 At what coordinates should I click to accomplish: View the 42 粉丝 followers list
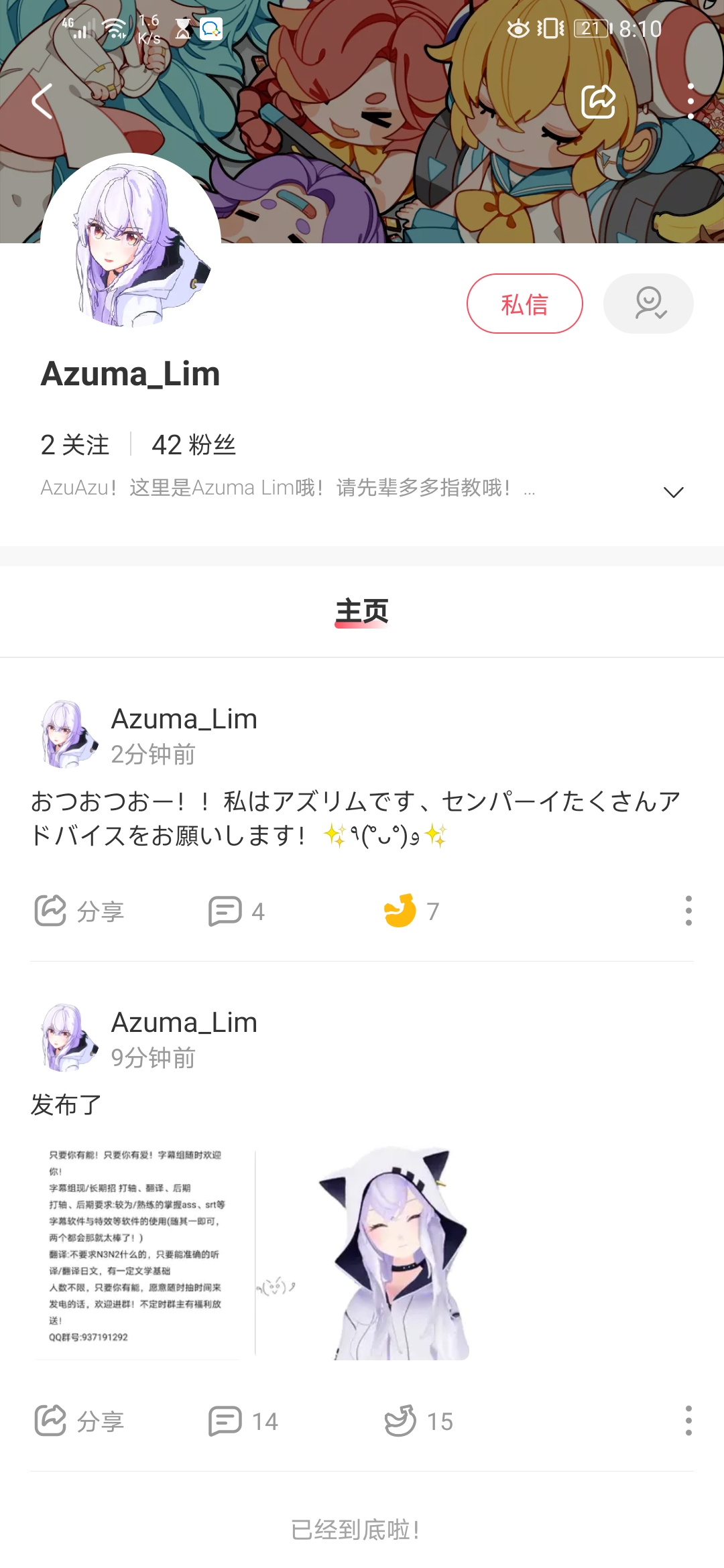coord(194,444)
